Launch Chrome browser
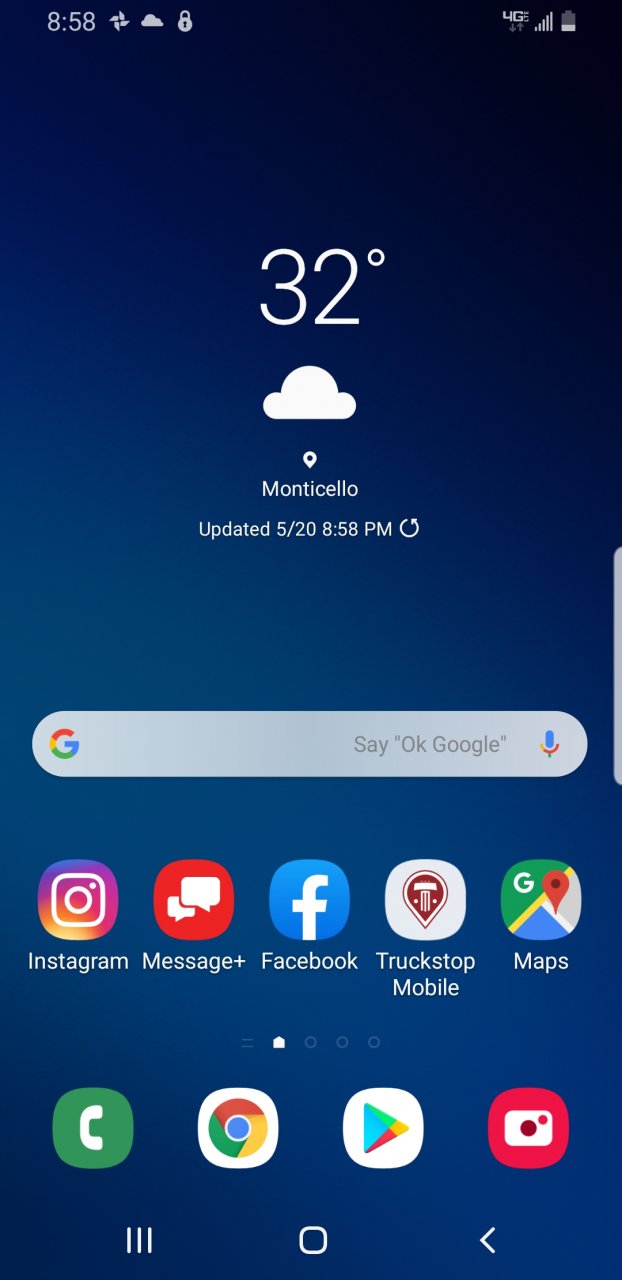Screen dimensions: 622x1280 238,1128
